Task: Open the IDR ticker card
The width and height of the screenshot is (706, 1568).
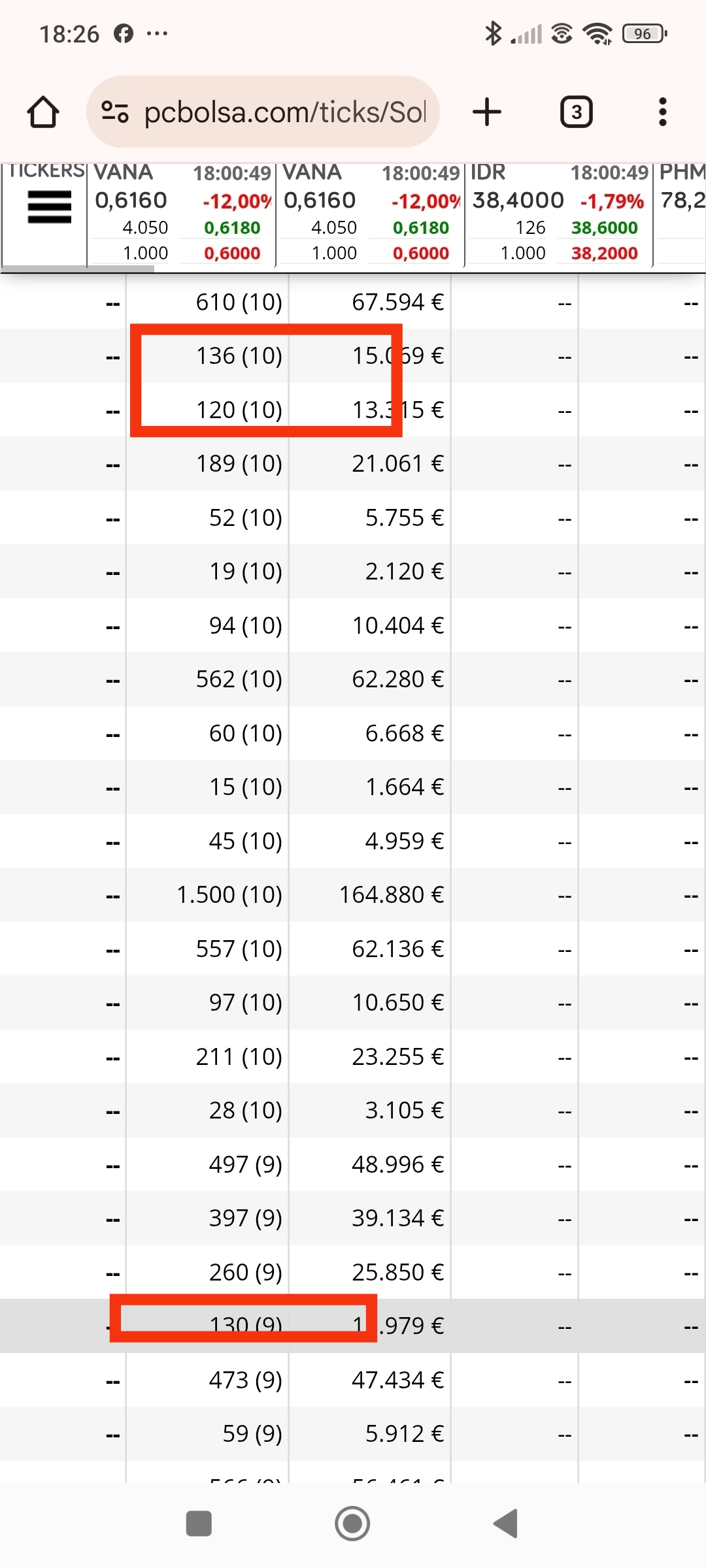Action: point(559,214)
